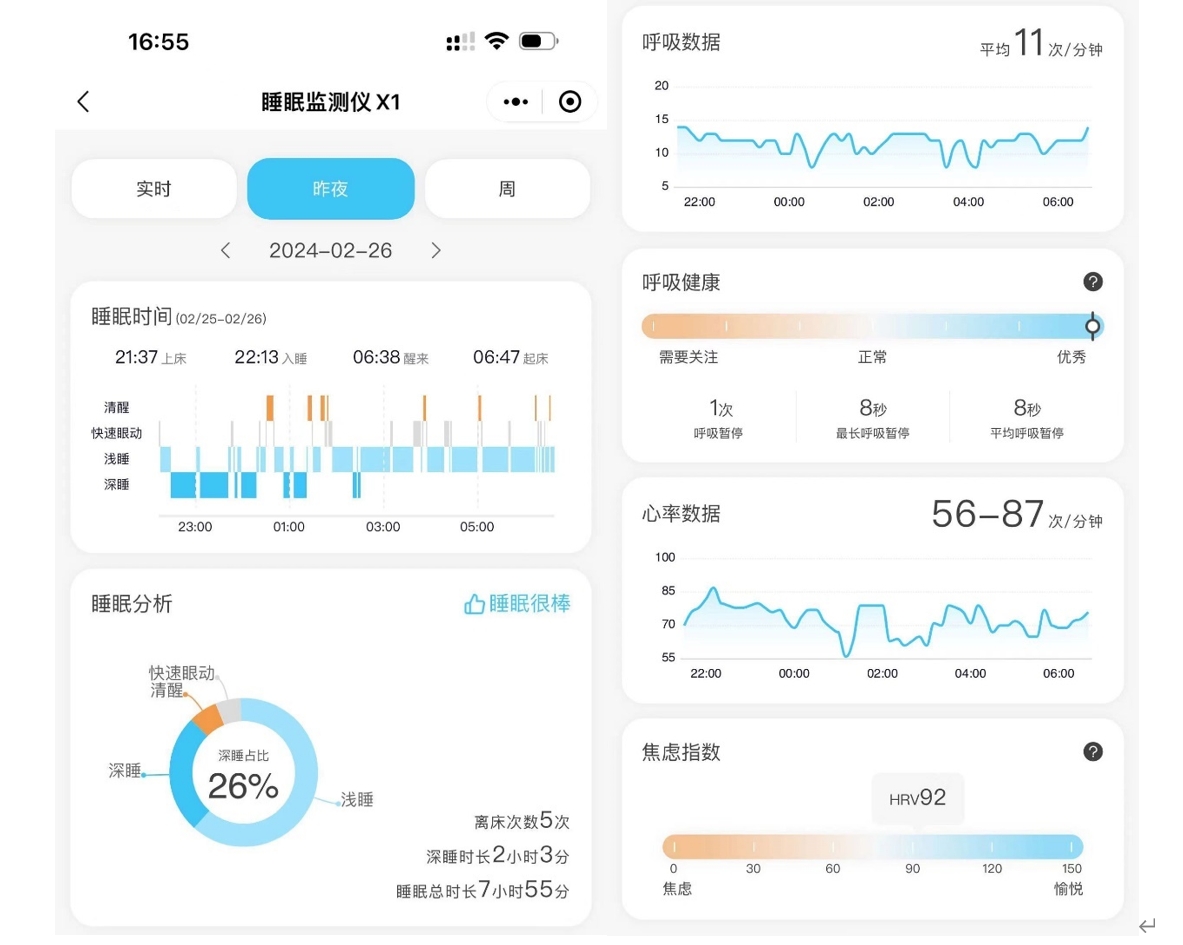Go back using the top-left arrow

pyautogui.click(x=84, y=101)
